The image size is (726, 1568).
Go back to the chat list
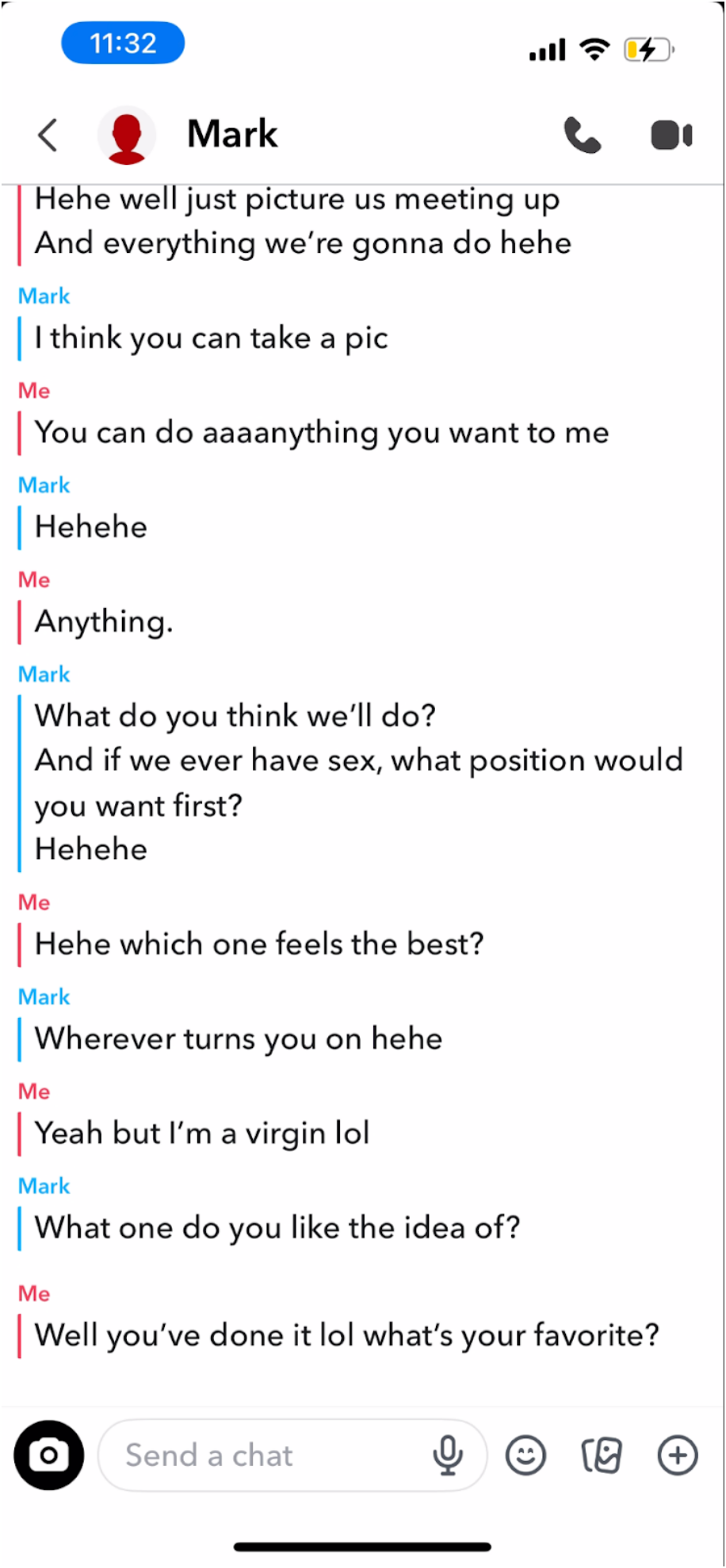point(48,135)
